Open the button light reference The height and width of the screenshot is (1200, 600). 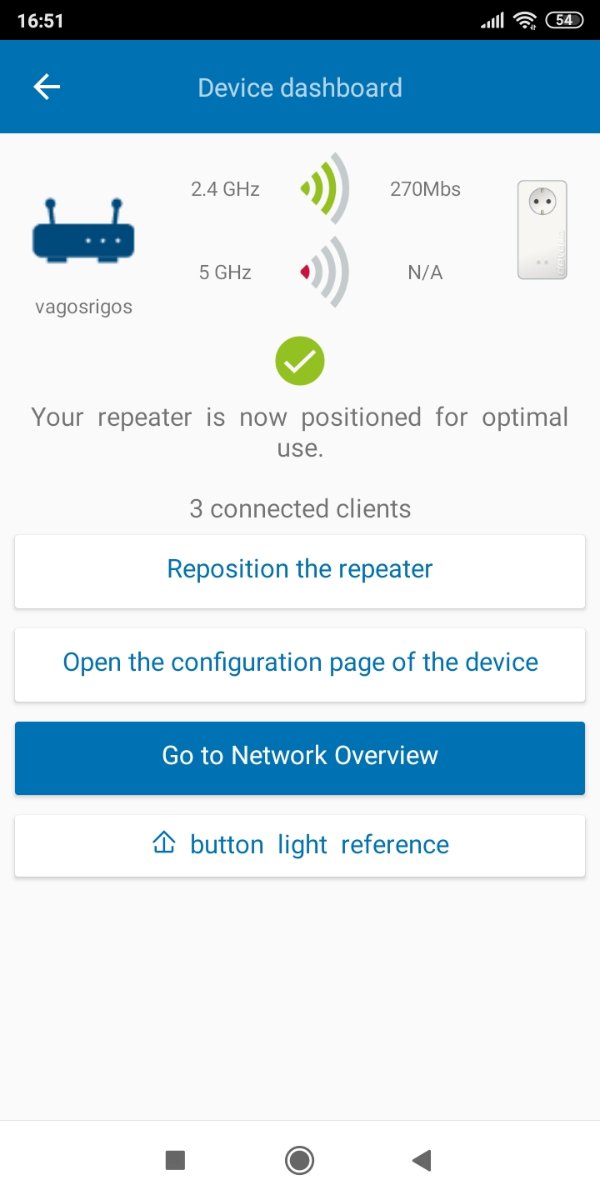(x=300, y=845)
